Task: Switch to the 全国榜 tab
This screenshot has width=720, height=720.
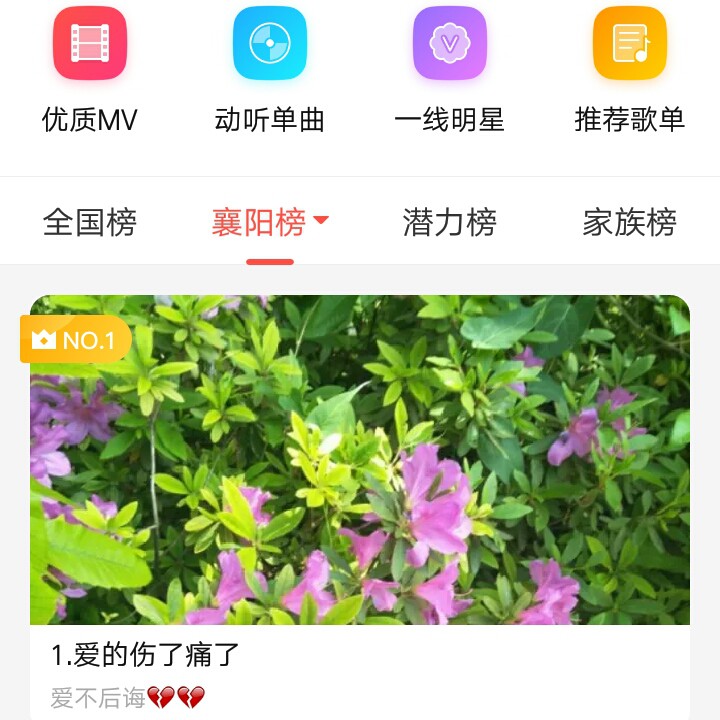Action: (90, 222)
